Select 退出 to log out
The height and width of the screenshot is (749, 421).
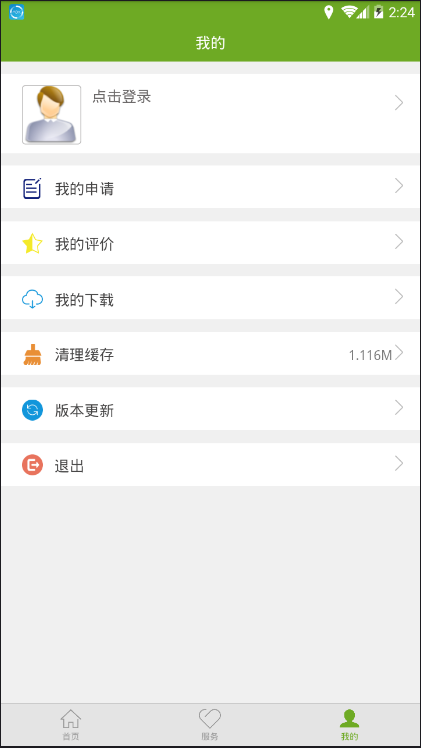click(210, 464)
